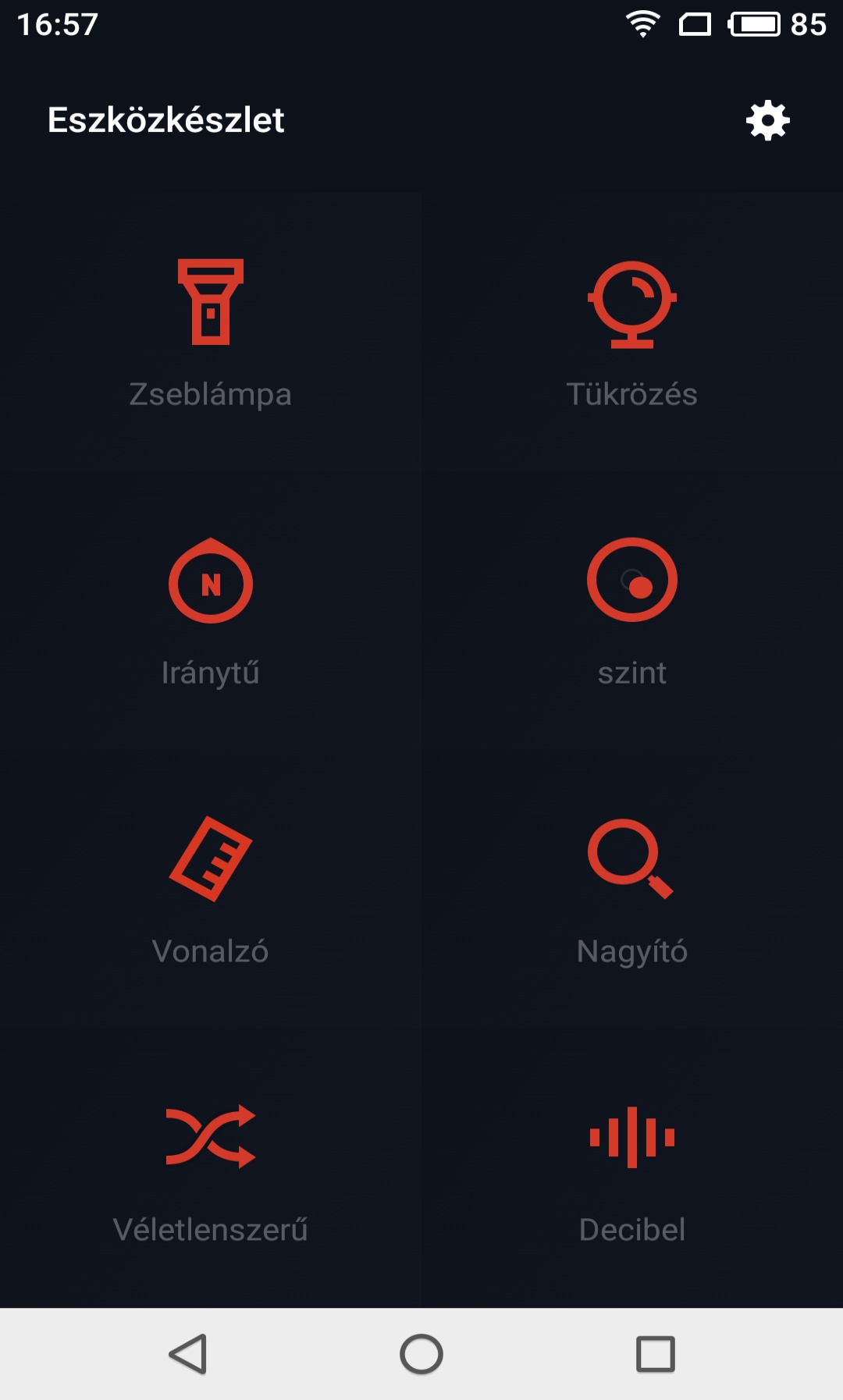This screenshot has width=843, height=1400.
Task: Tap the home button
Action: 421,1354
